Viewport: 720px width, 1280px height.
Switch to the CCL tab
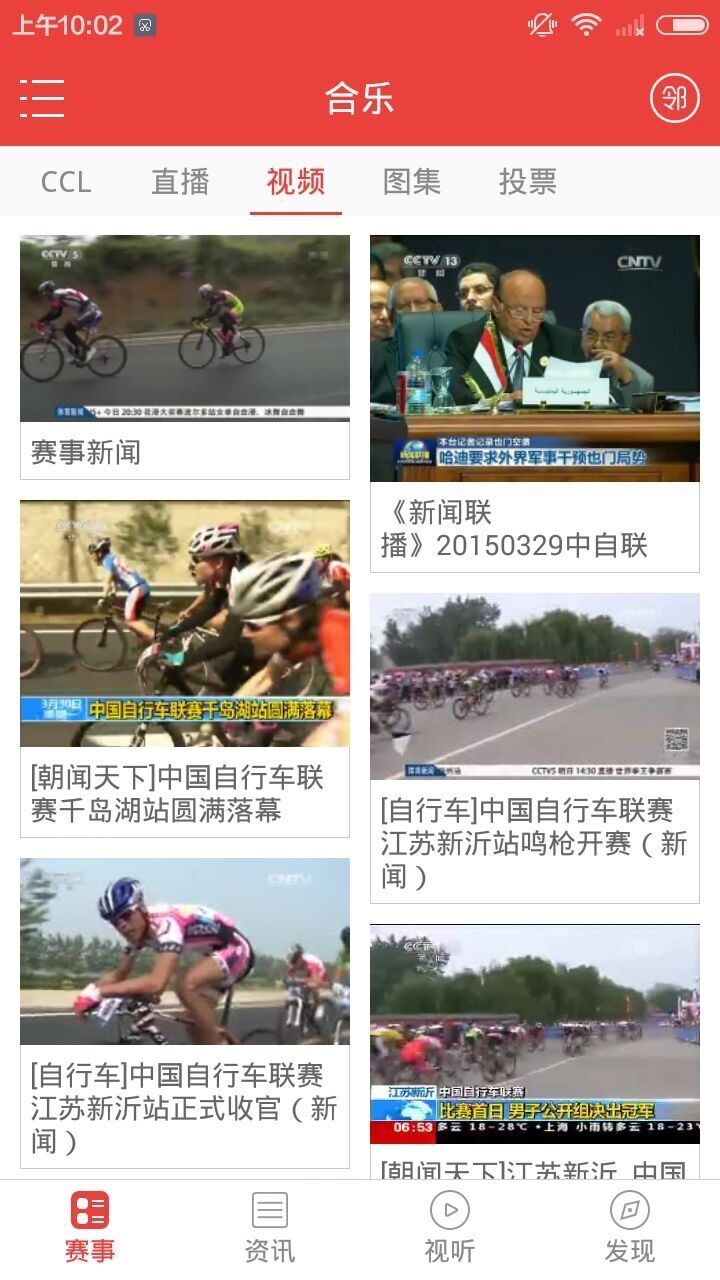(x=66, y=182)
